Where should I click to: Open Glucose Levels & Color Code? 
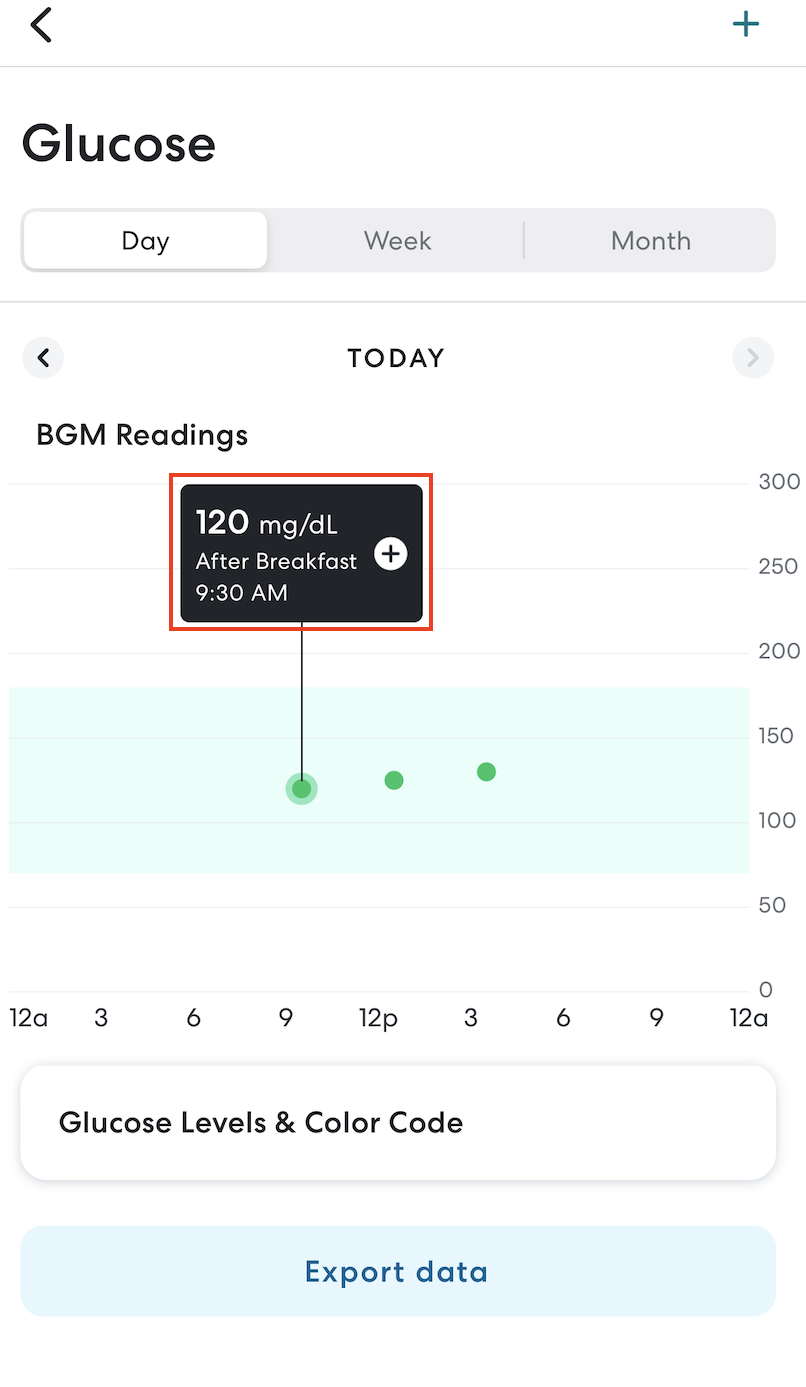click(398, 1122)
